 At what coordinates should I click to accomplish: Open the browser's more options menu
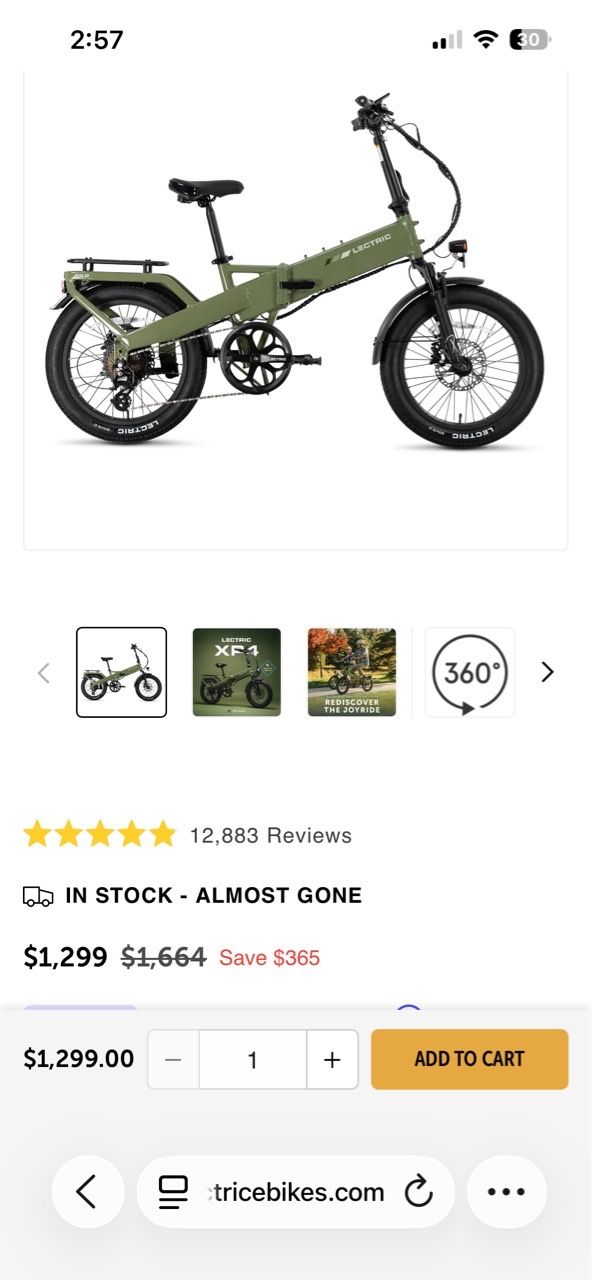[x=506, y=1192]
